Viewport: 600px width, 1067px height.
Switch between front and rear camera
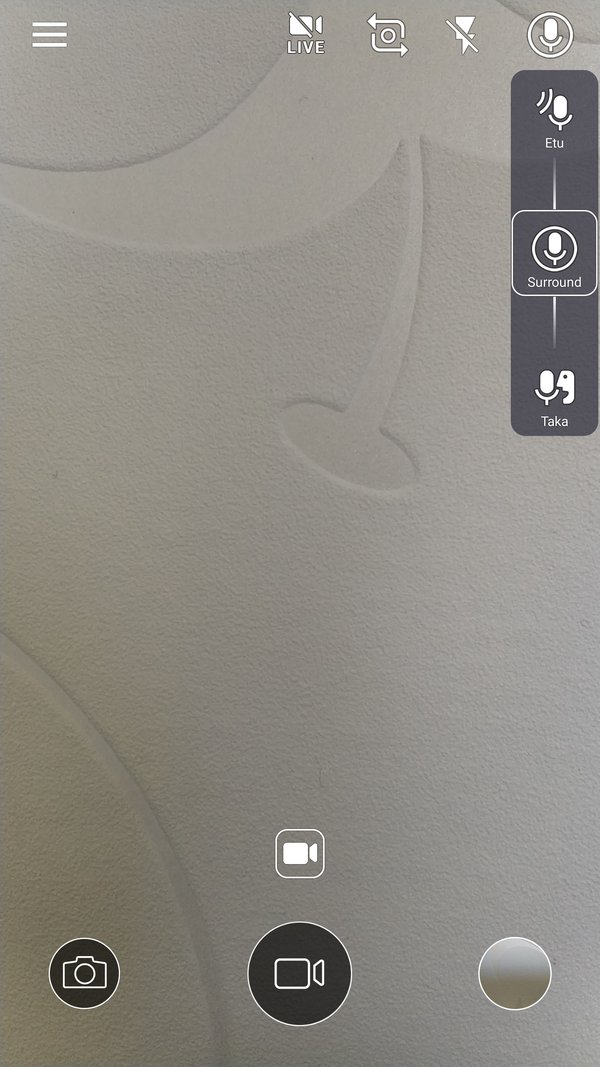387,36
